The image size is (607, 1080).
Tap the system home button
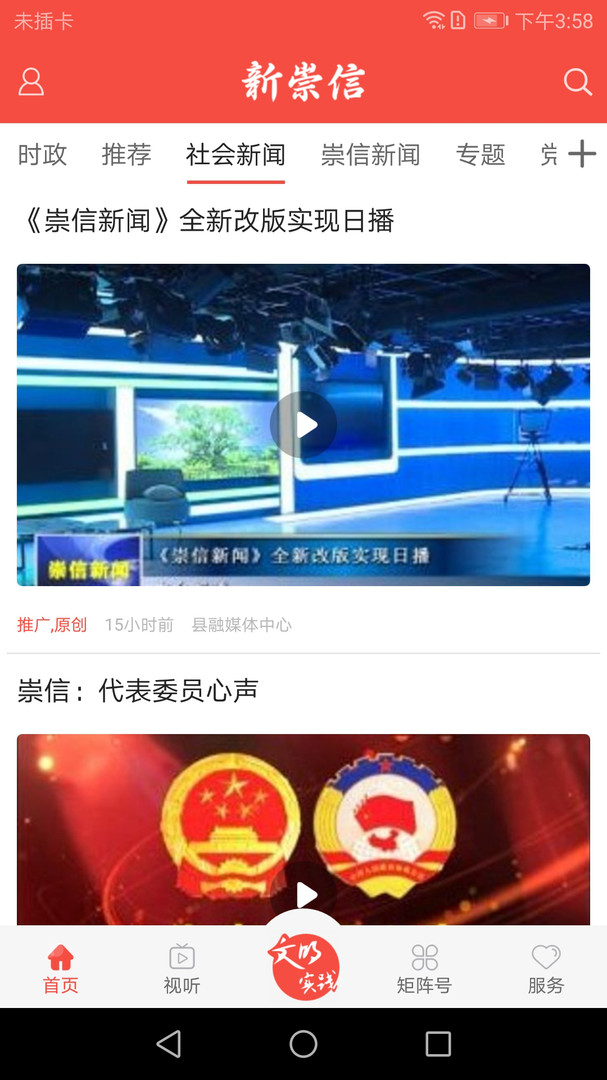pos(303,1044)
